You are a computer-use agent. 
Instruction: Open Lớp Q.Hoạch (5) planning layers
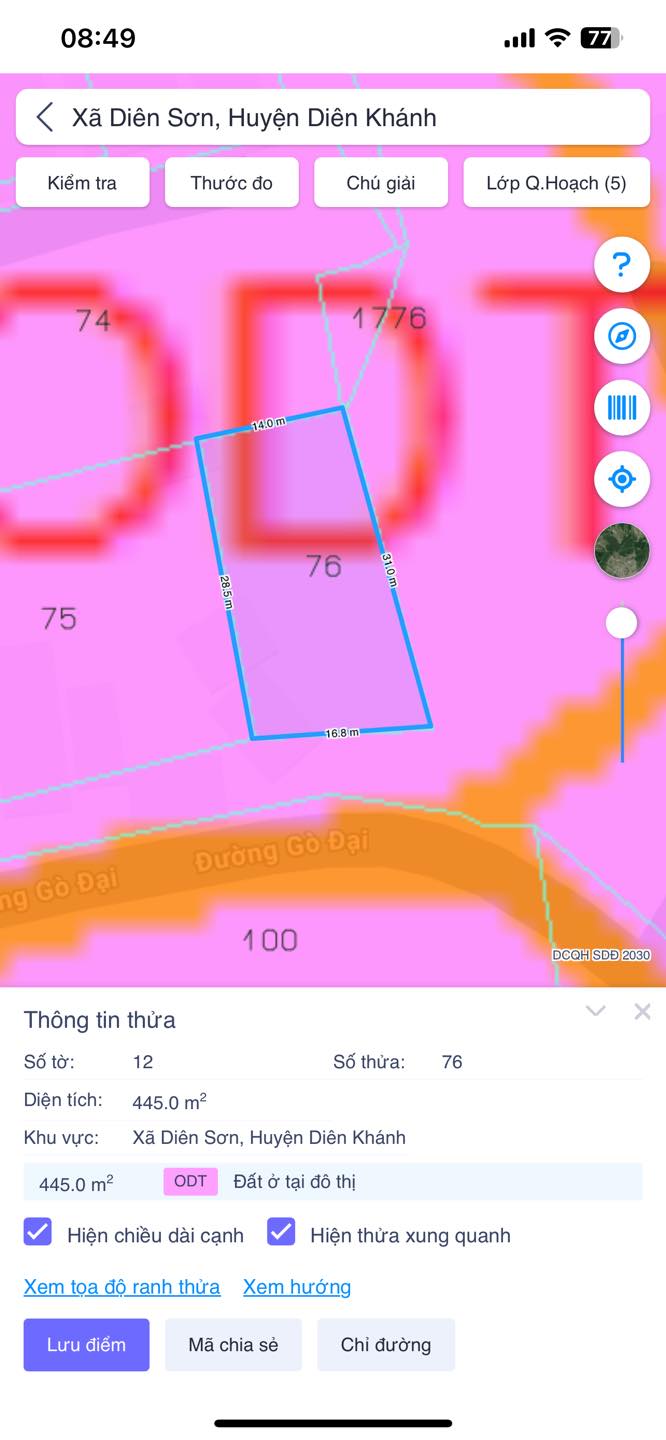coord(556,183)
